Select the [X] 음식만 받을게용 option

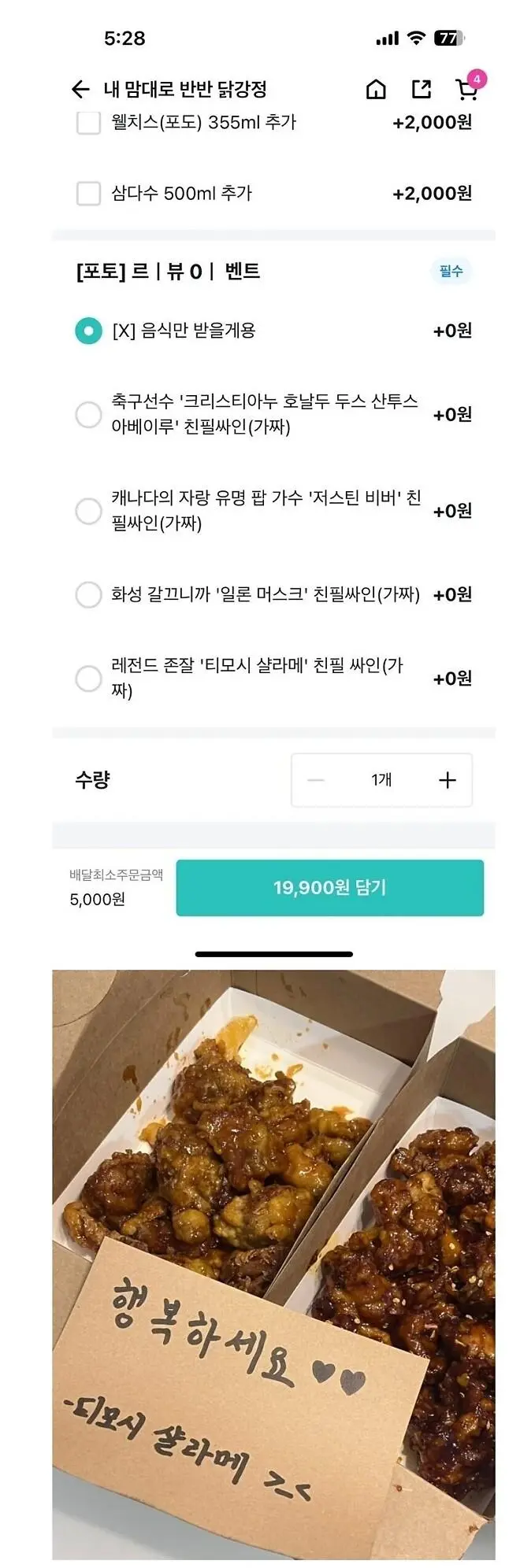tap(88, 331)
